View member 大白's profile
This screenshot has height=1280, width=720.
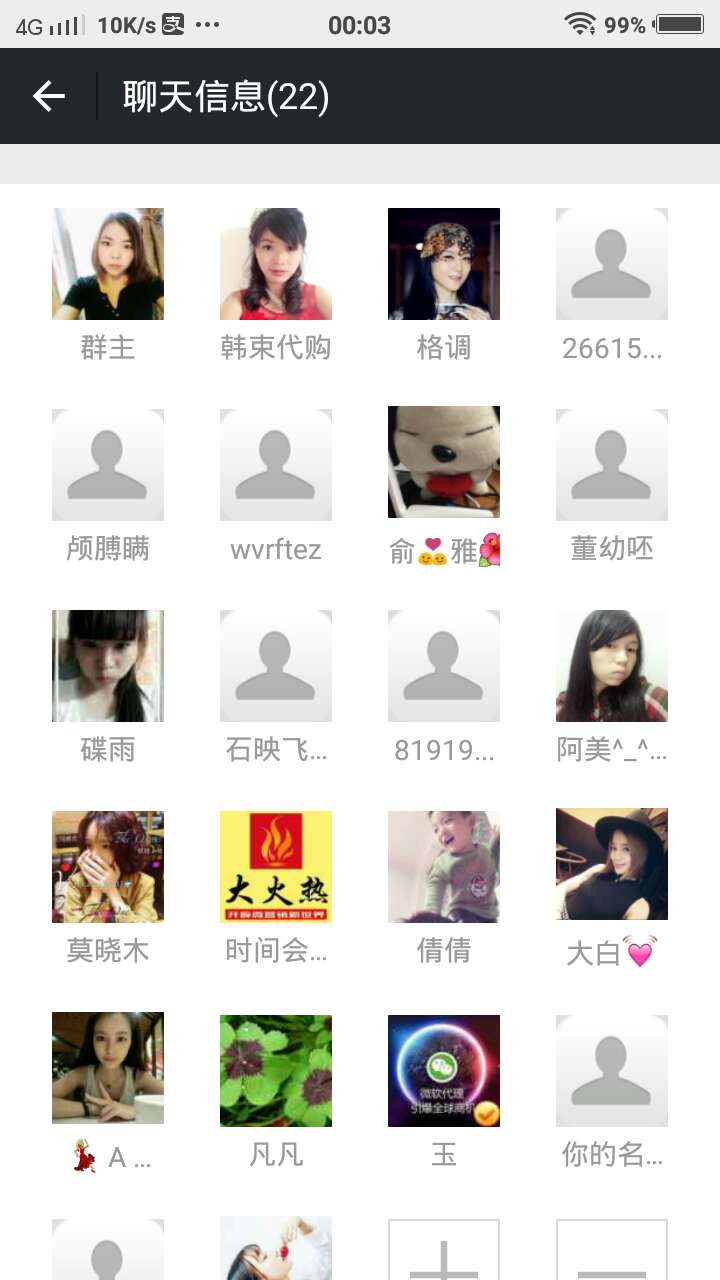(x=612, y=867)
